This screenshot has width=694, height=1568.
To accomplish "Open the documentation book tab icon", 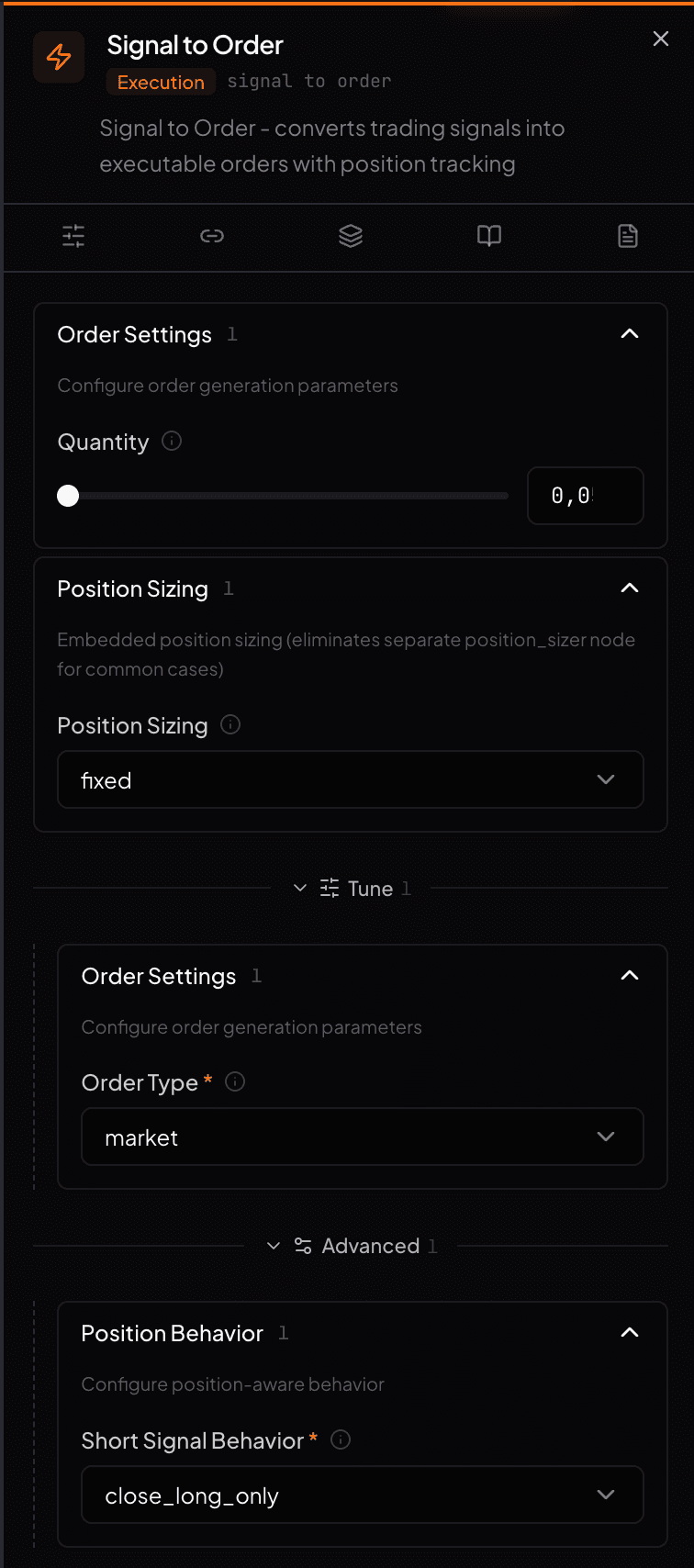I will click(x=489, y=236).
